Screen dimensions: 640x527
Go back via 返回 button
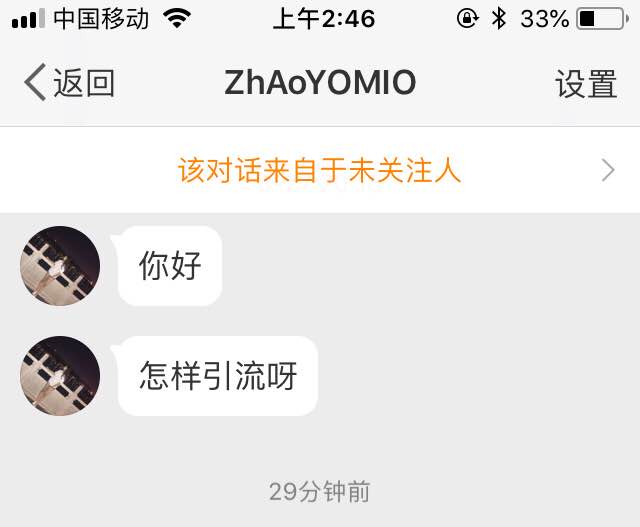pos(68,84)
